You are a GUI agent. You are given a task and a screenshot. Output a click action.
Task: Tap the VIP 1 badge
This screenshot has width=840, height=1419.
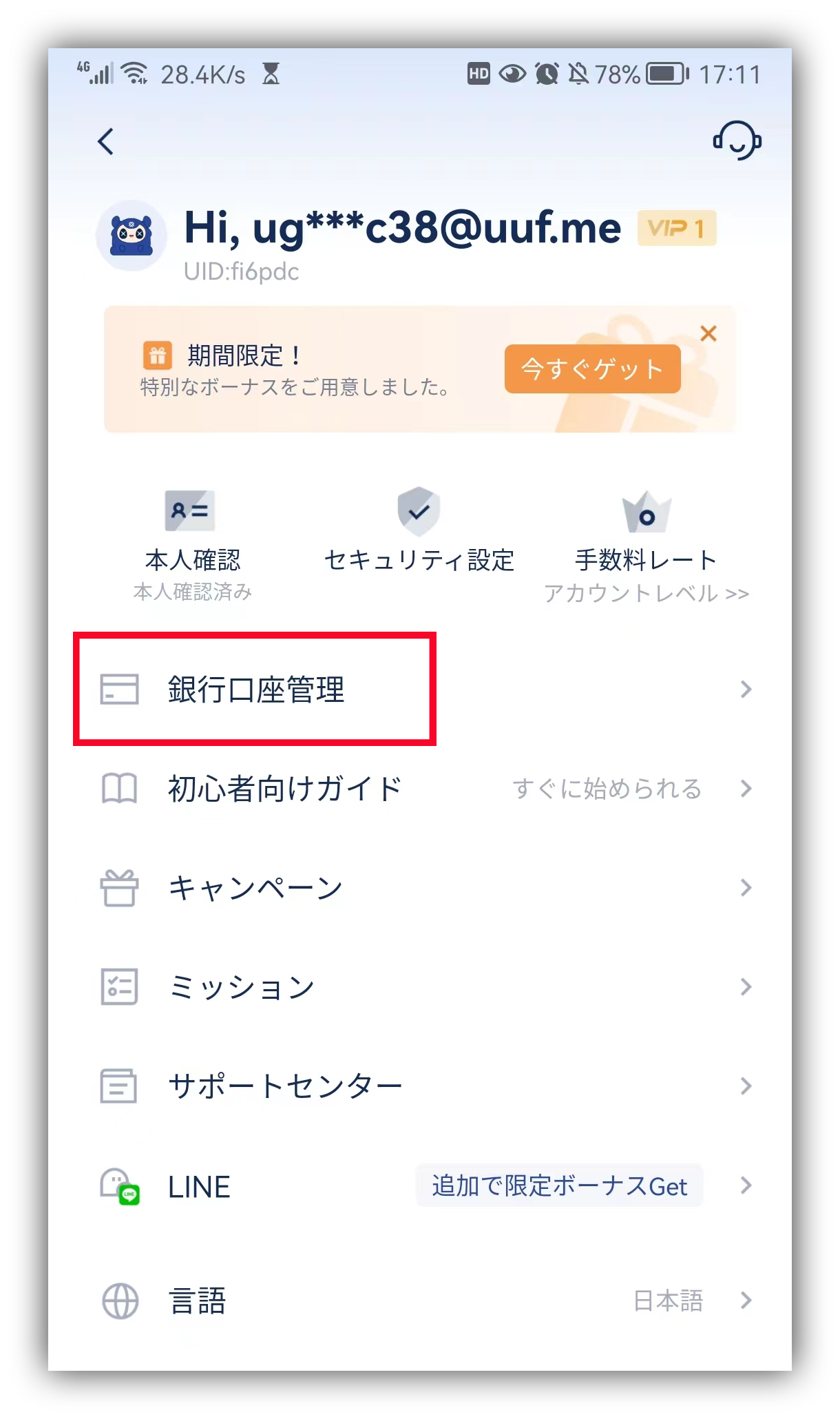pos(677,228)
